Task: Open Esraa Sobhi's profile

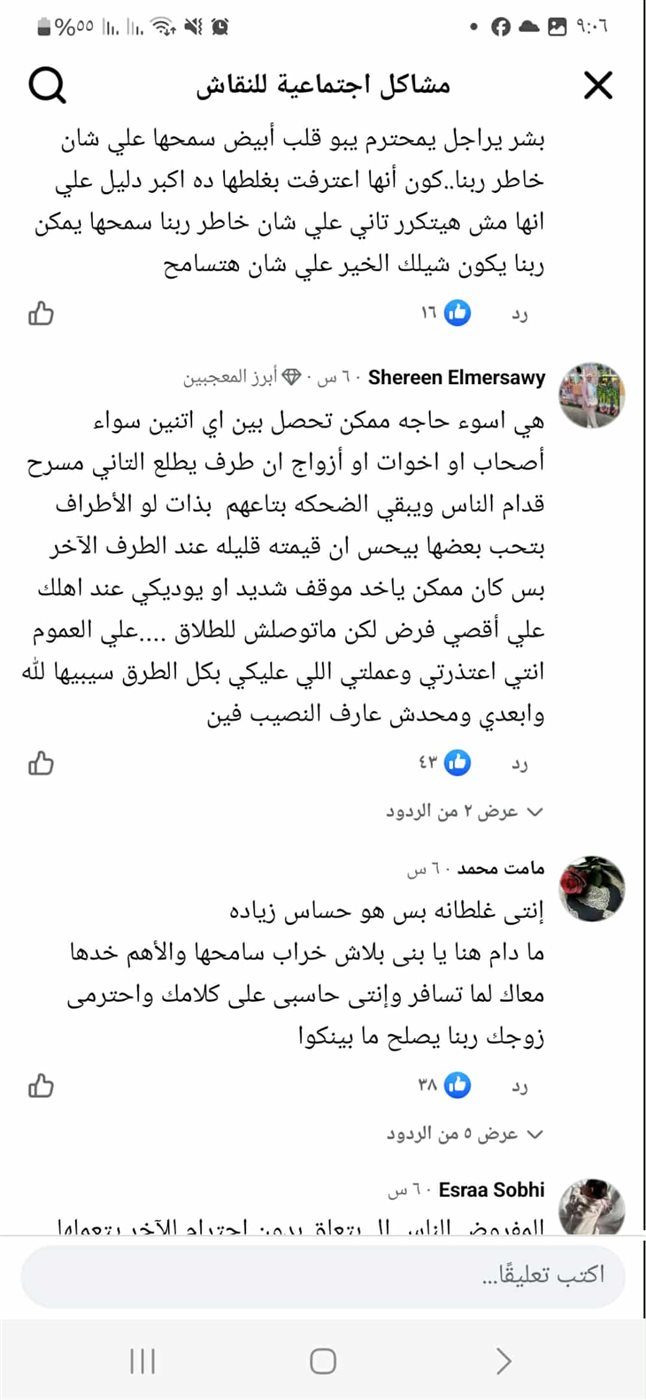Action: click(x=491, y=1190)
